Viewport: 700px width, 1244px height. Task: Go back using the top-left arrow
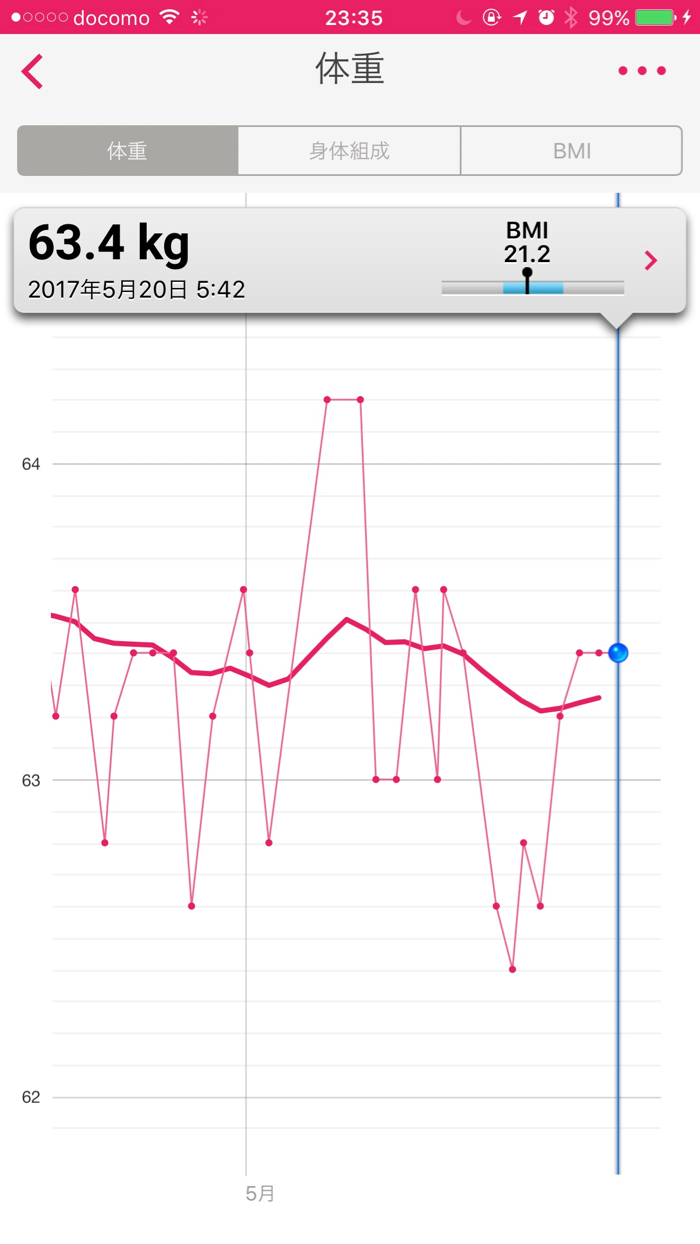33,71
